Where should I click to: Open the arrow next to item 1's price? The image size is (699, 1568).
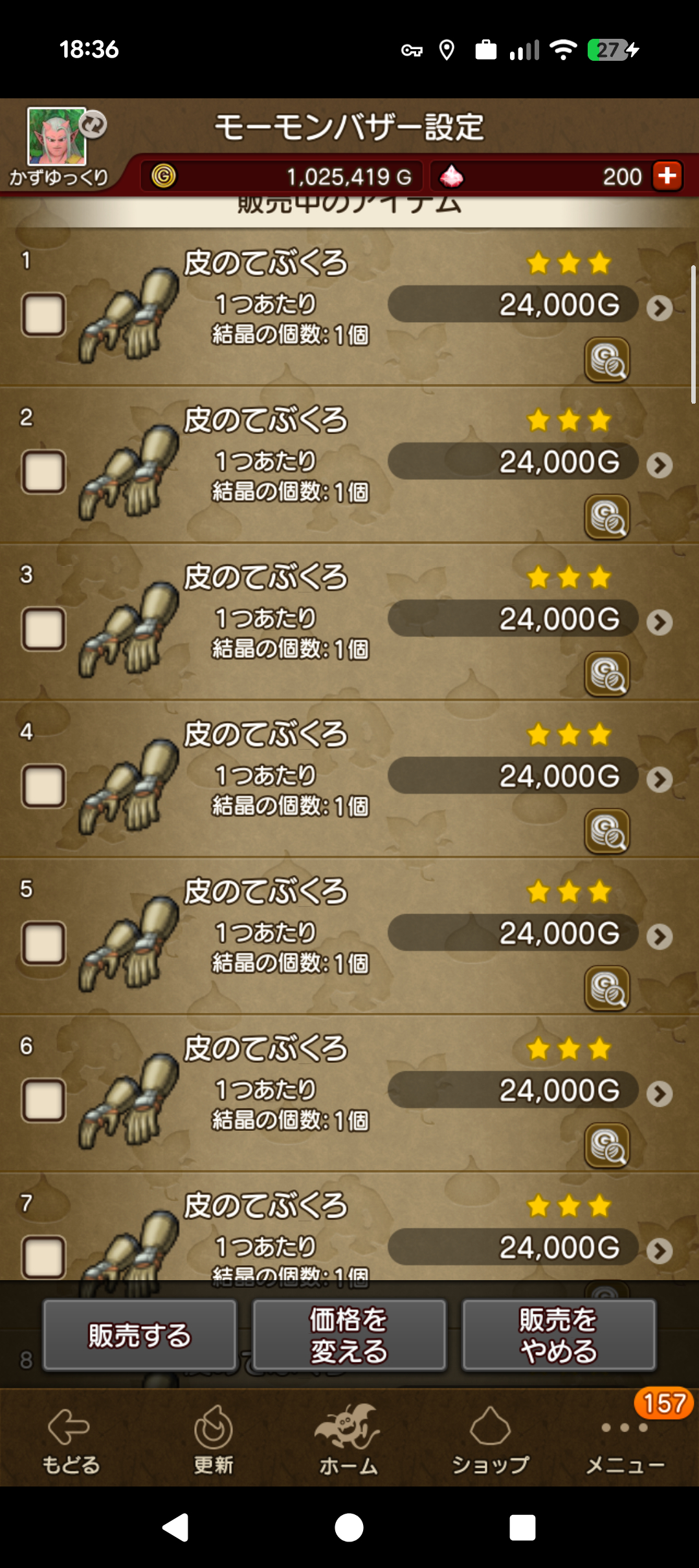660,308
